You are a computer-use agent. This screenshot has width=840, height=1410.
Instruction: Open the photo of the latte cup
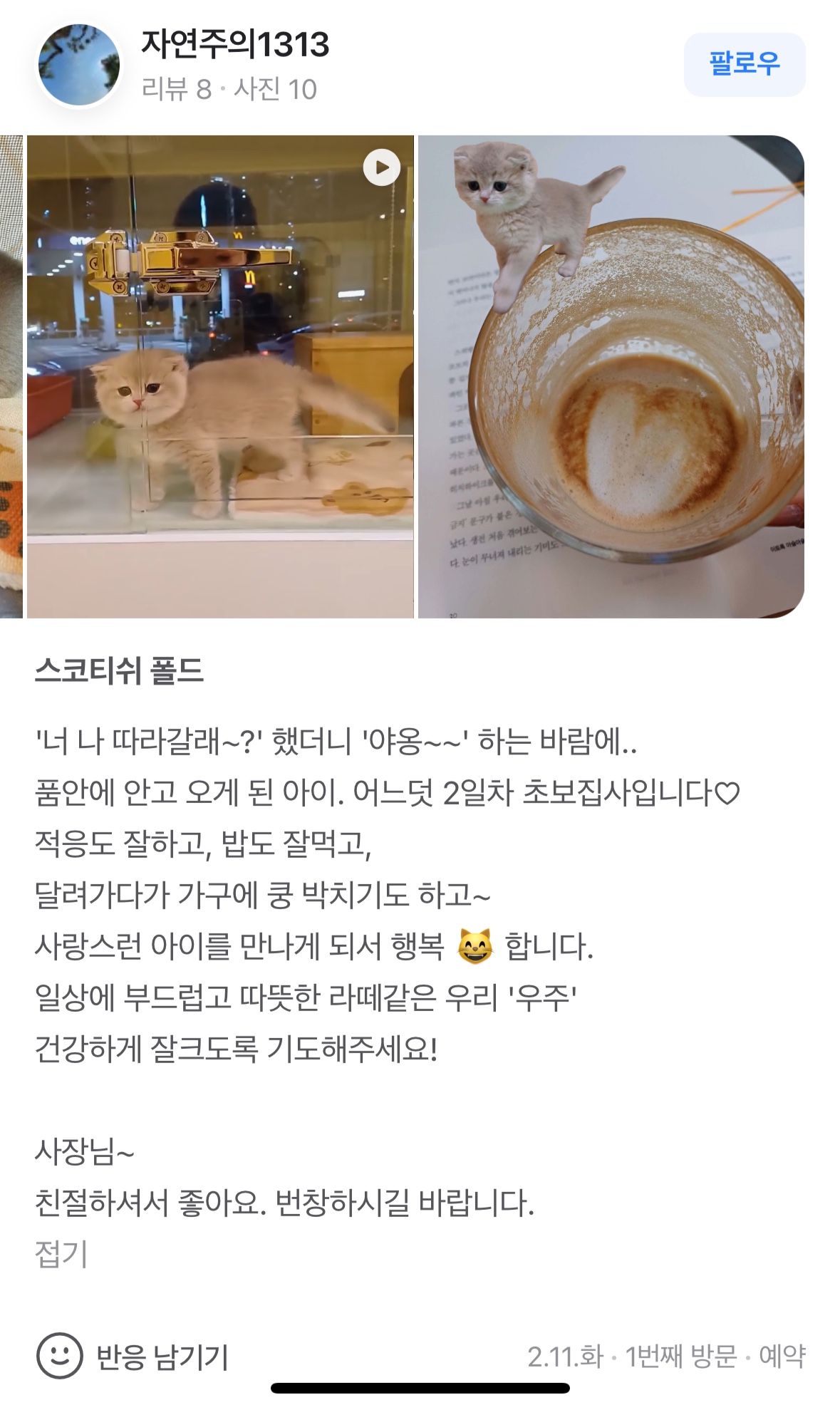coord(611,376)
